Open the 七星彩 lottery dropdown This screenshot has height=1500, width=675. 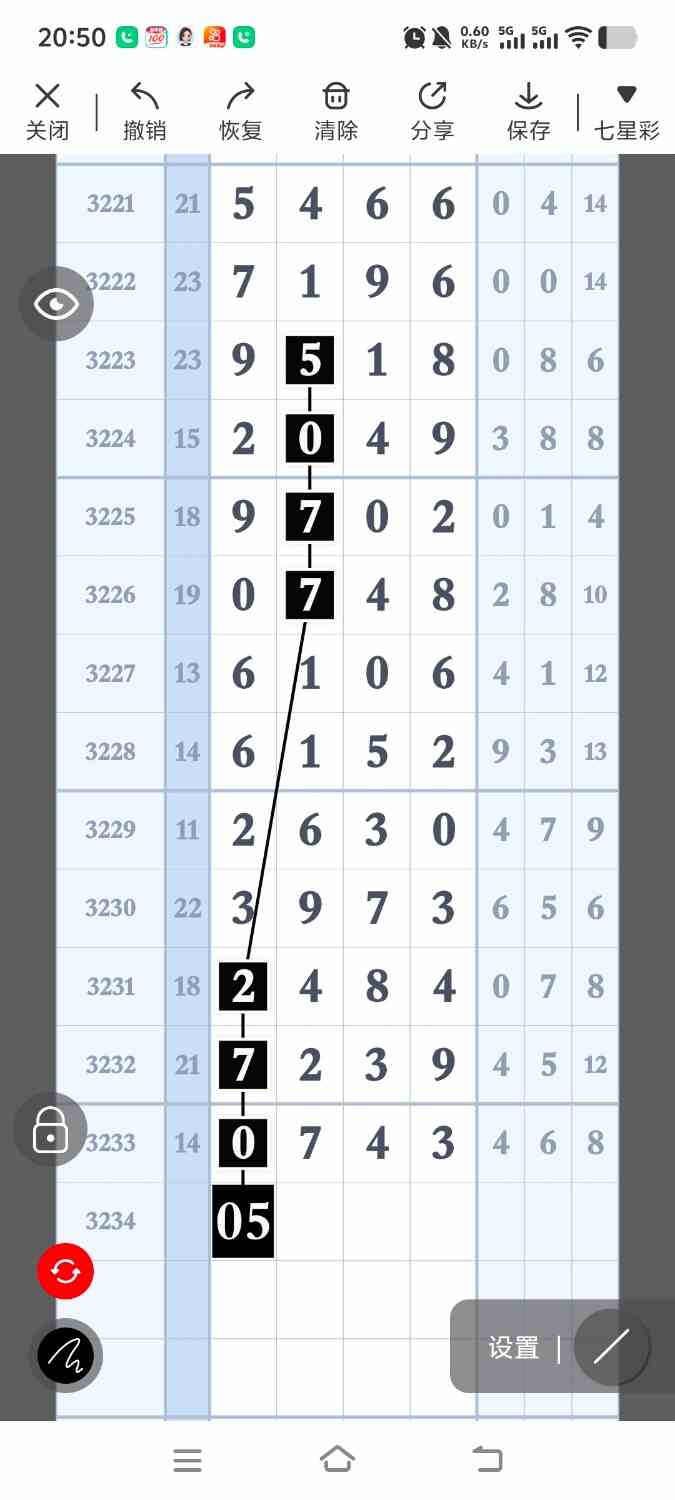tap(626, 111)
